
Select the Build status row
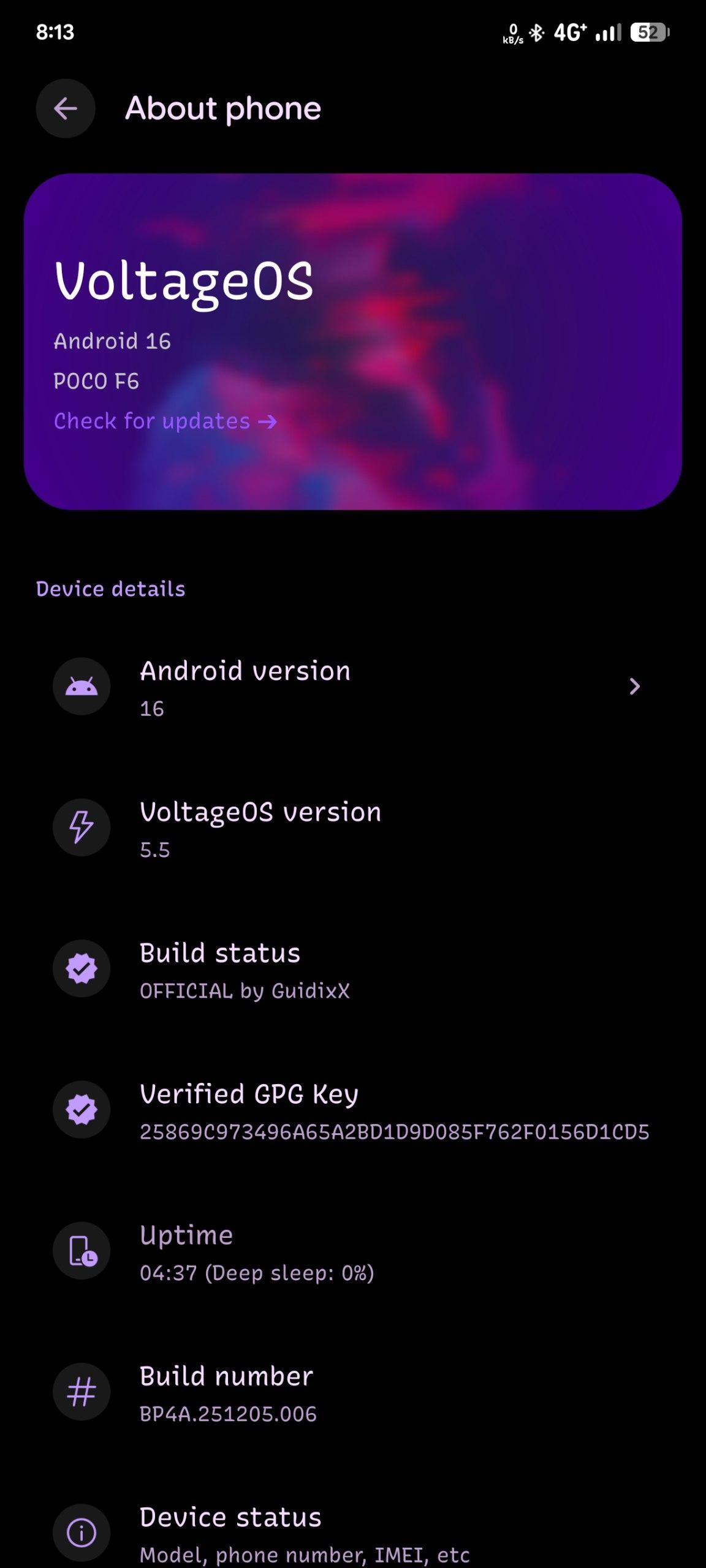tap(352, 969)
